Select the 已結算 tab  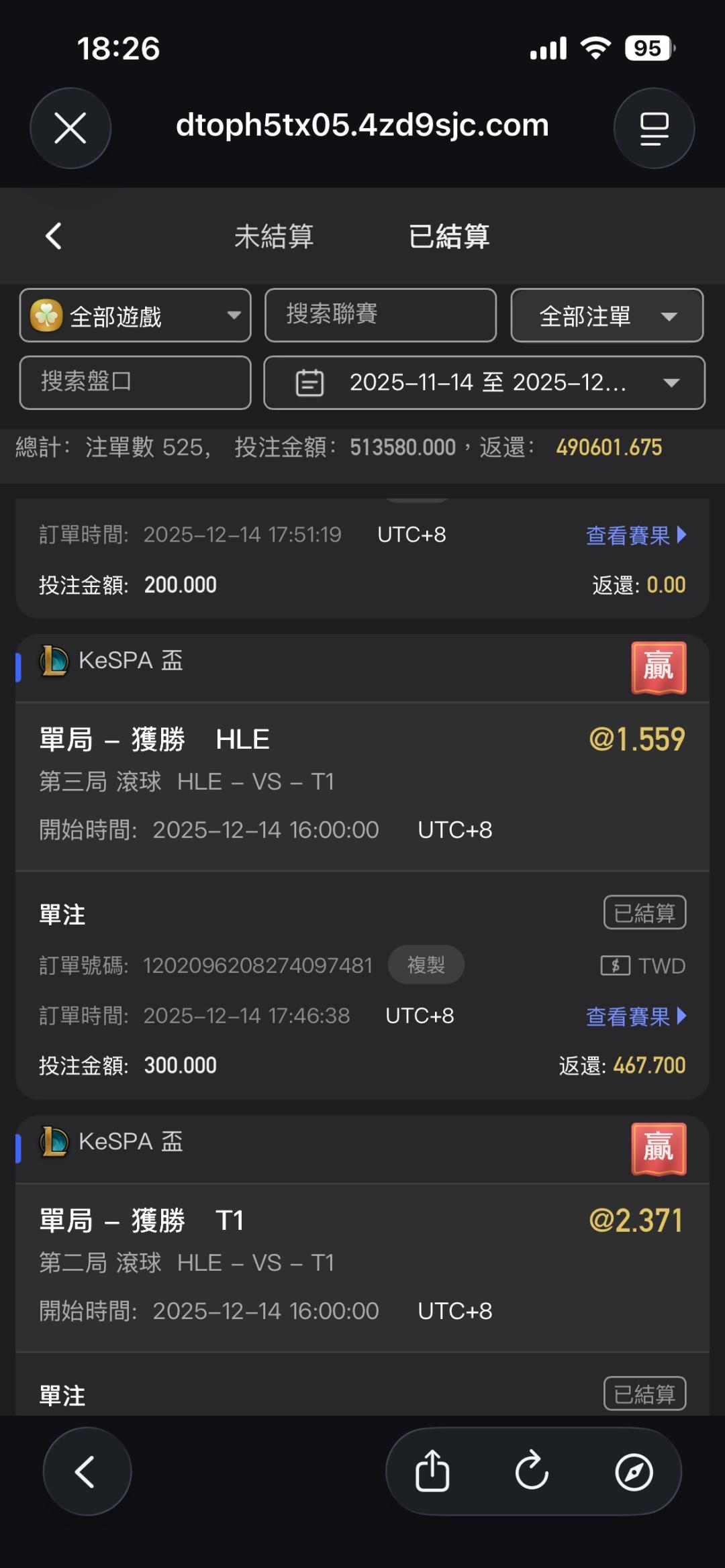[449, 237]
